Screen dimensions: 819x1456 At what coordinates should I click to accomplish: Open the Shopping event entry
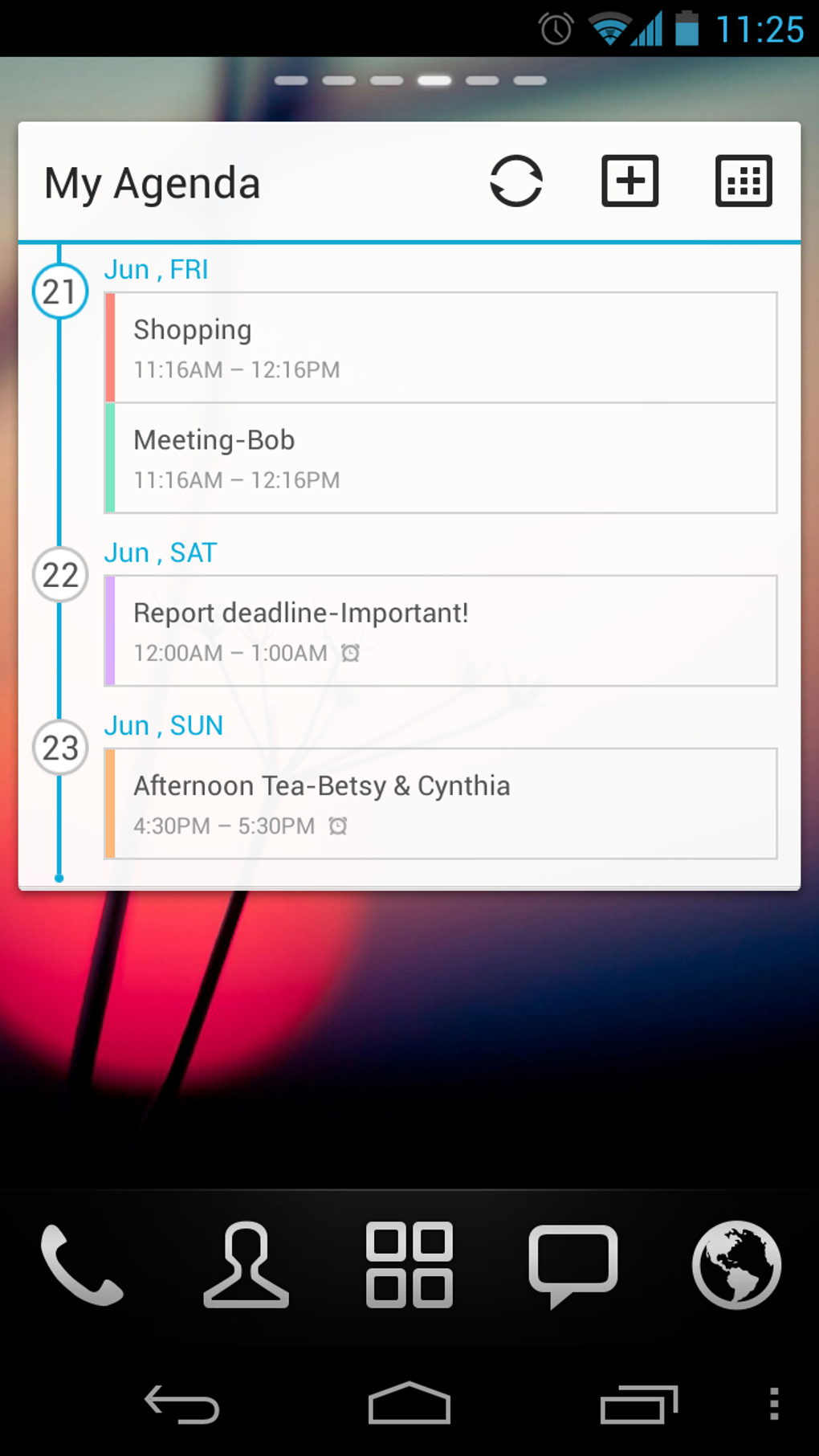440,347
